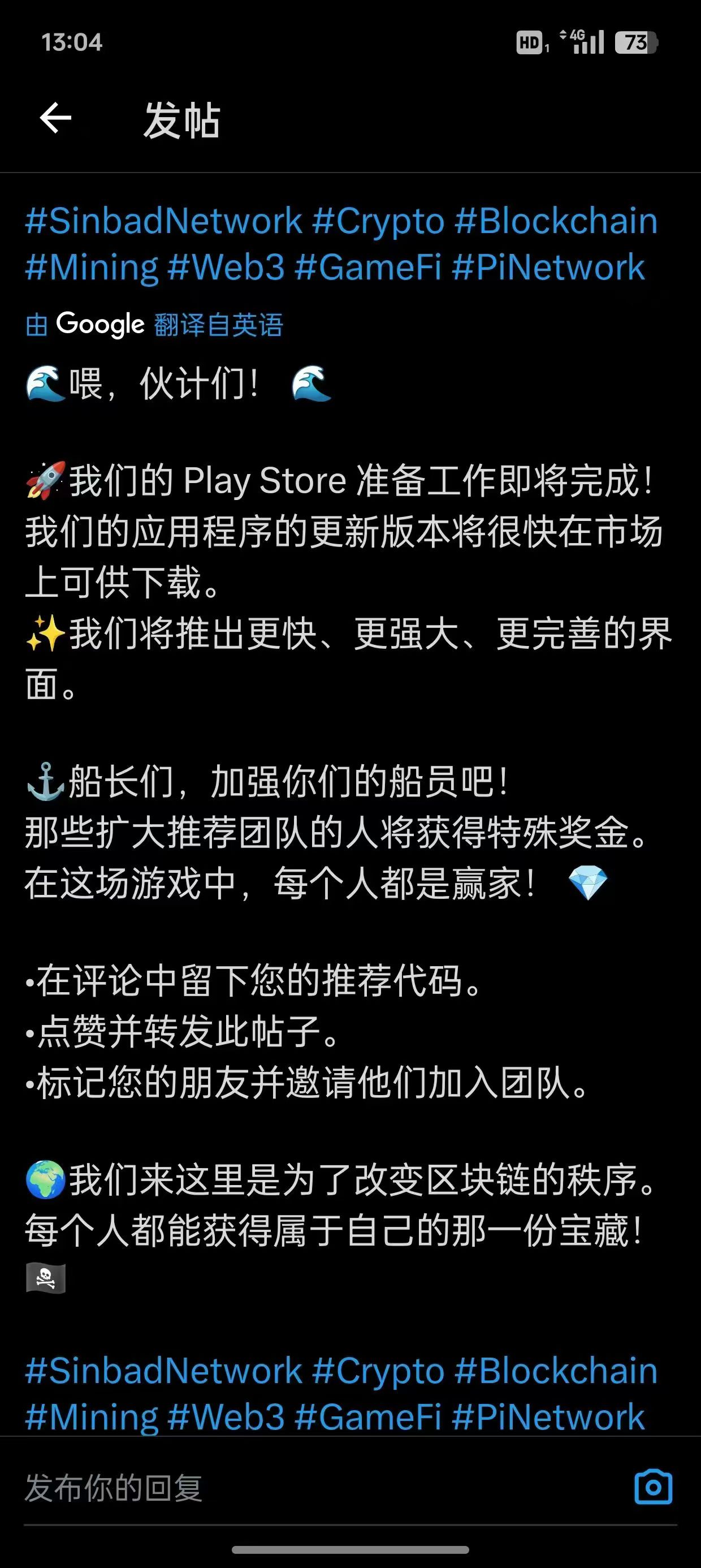This screenshot has height=1568, width=701.
Task: Tap the 发布你的回复 reply field
Action: 317,1488
